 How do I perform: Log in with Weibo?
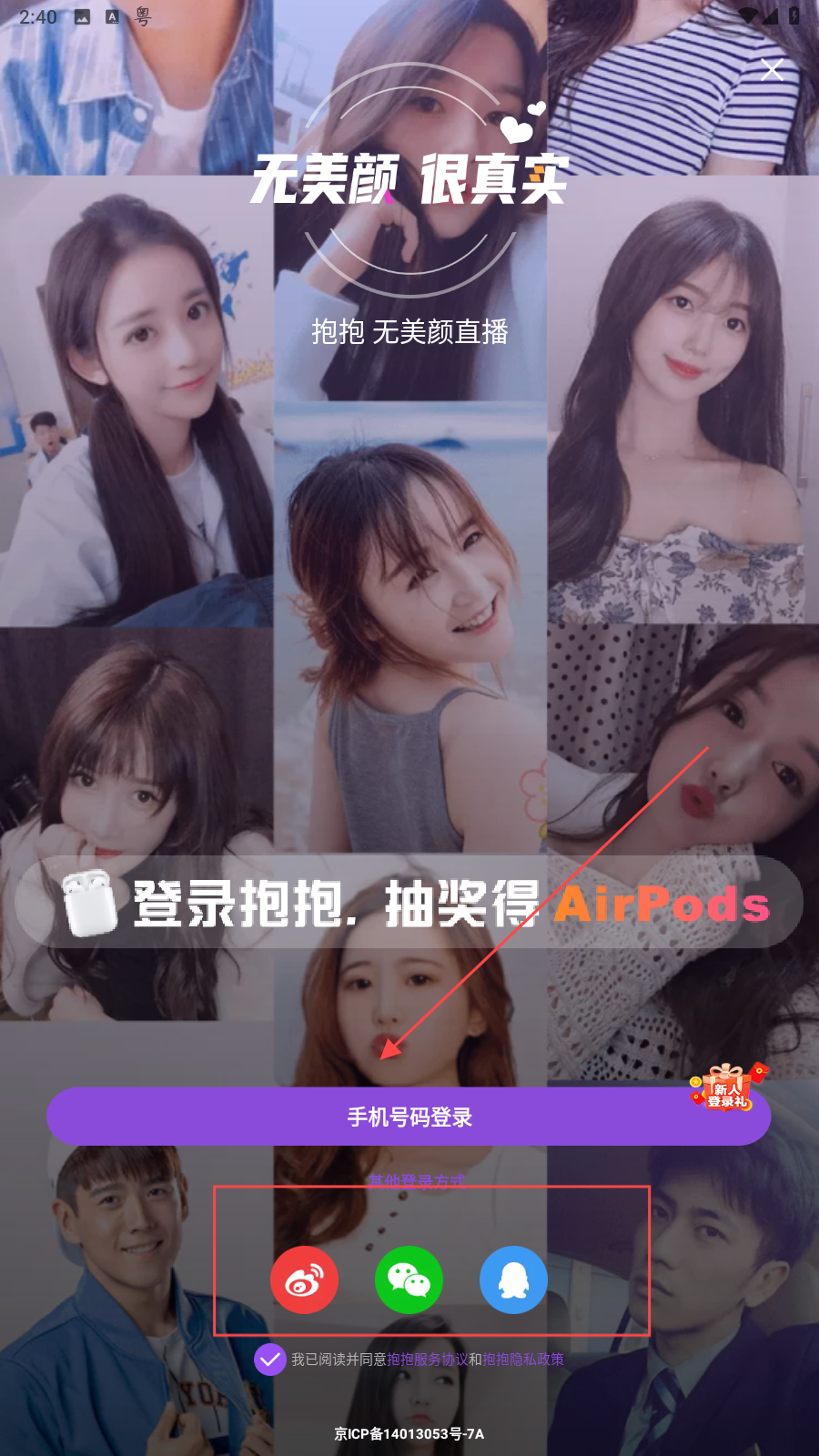[x=304, y=1280]
